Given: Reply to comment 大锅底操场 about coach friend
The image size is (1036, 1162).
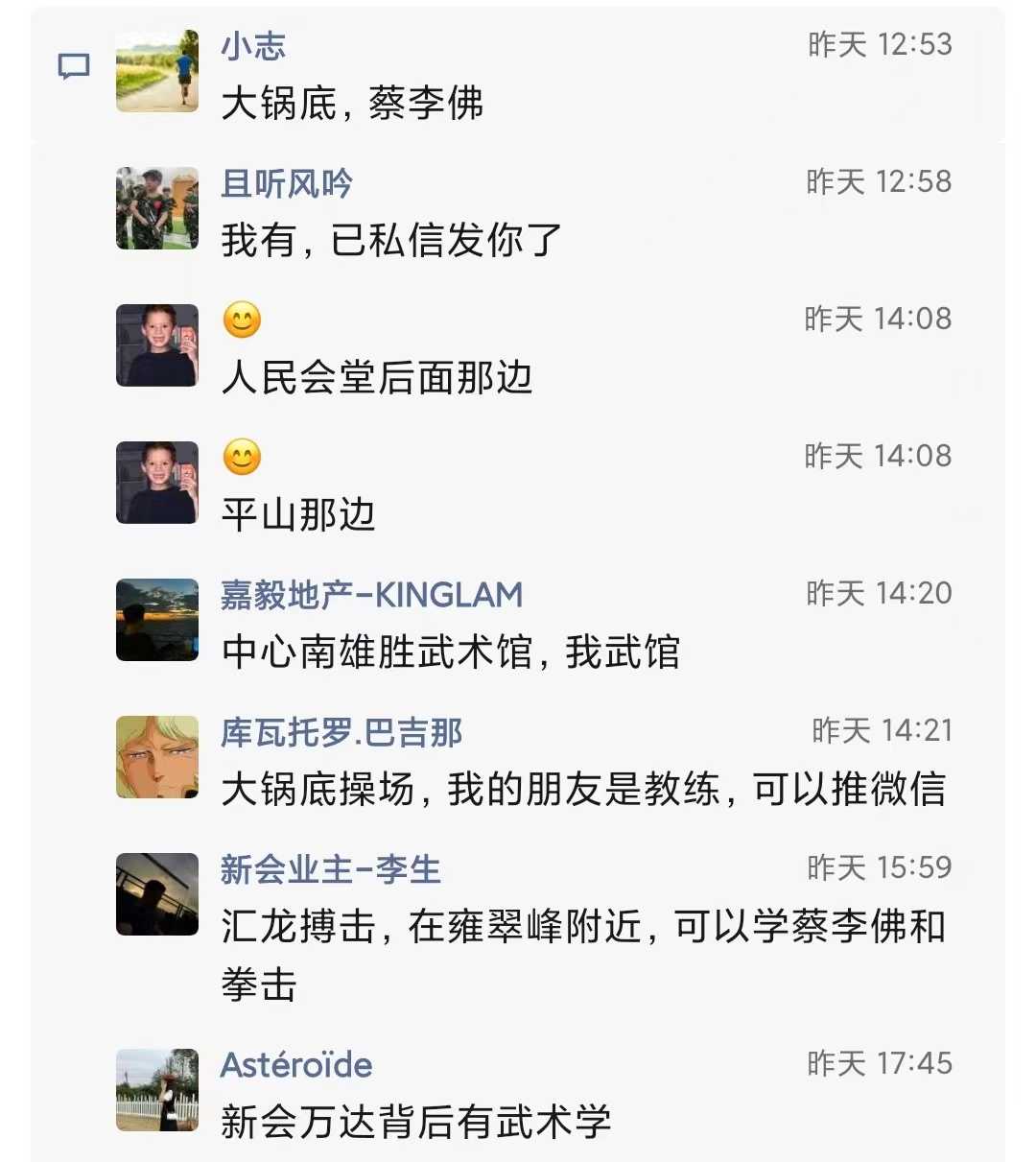Looking at the screenshot, I should (x=582, y=790).
